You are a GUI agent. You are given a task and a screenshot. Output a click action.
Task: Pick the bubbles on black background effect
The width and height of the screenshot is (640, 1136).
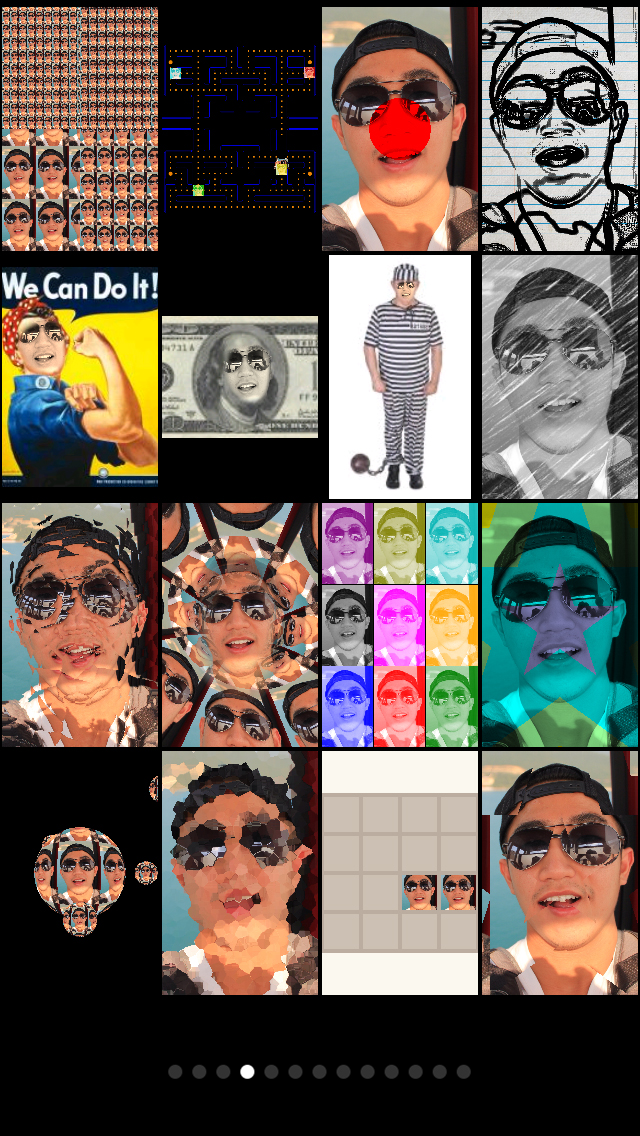pyautogui.click(x=80, y=873)
